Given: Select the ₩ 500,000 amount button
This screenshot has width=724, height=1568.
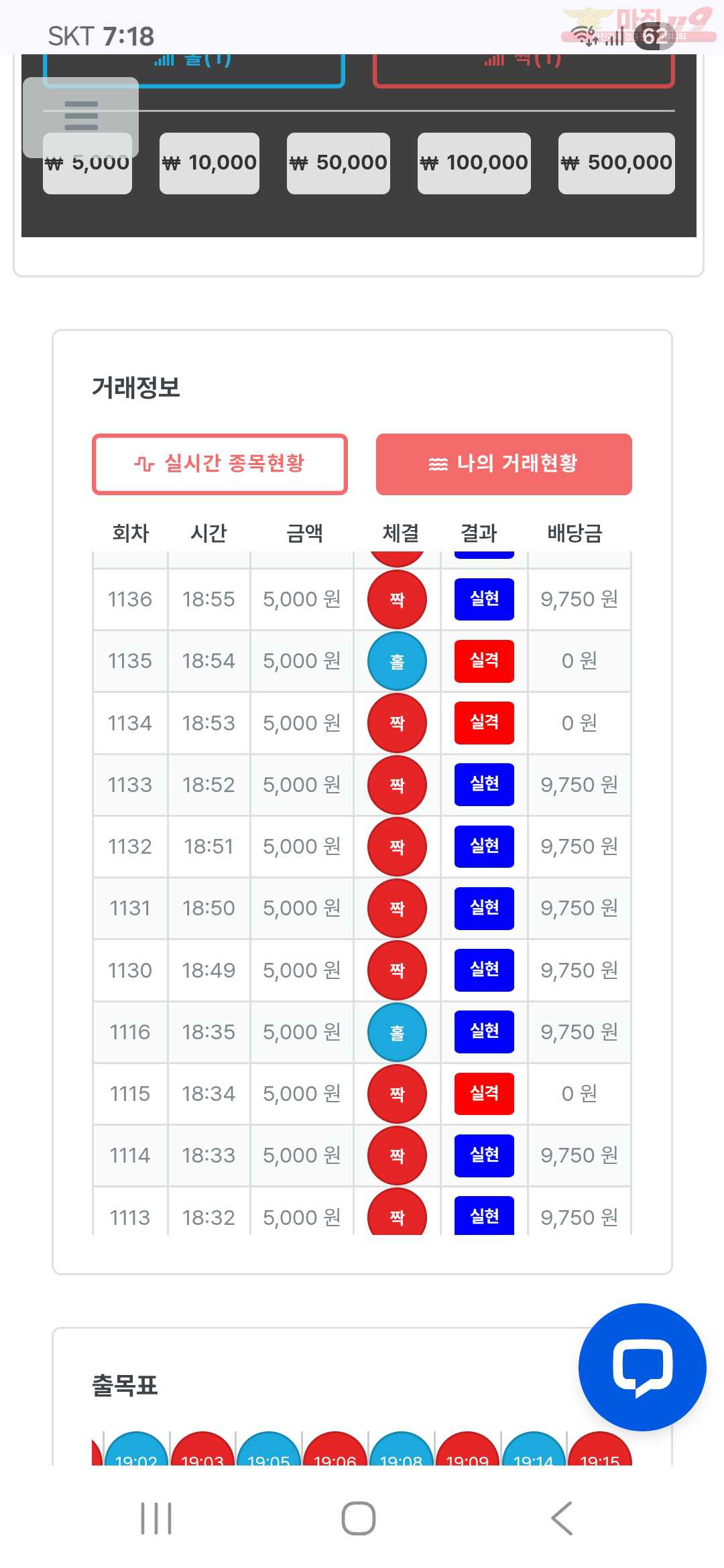Looking at the screenshot, I should 617,163.
